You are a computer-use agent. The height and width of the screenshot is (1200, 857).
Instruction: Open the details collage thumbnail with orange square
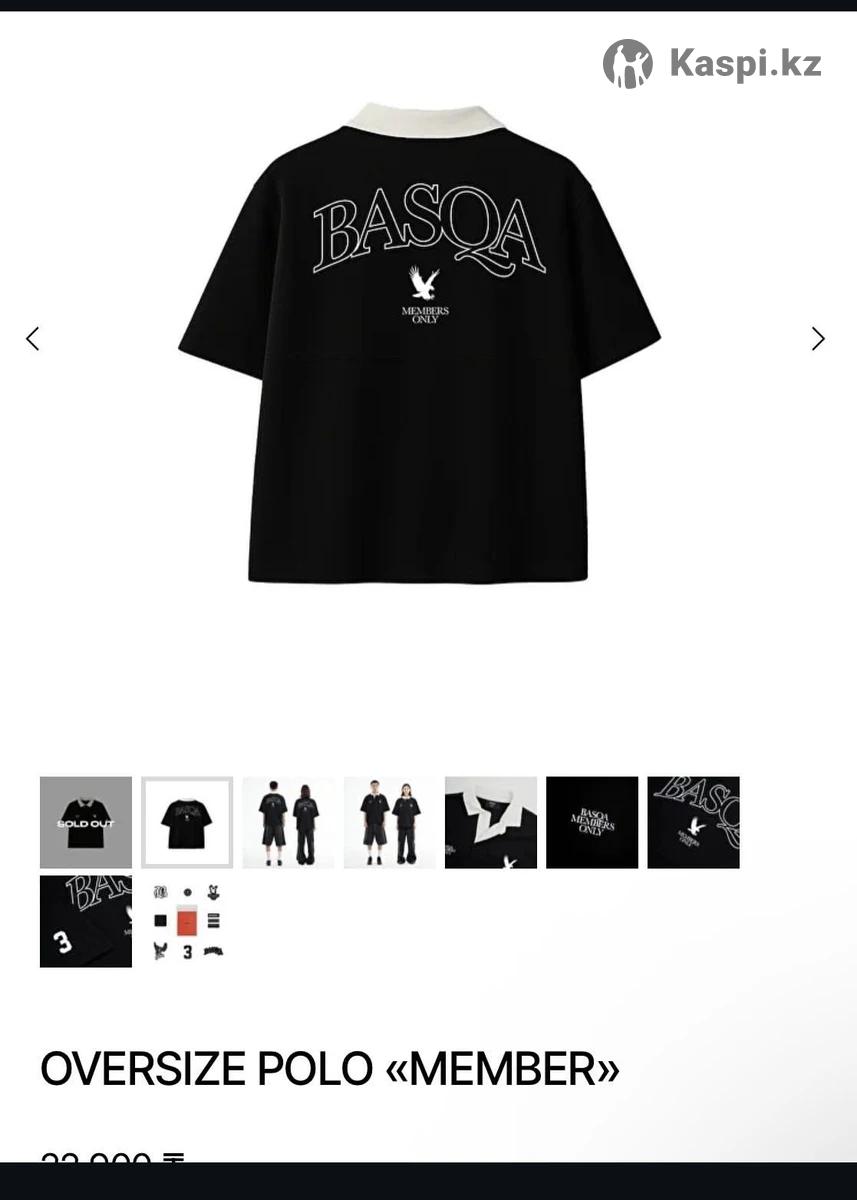[187, 921]
